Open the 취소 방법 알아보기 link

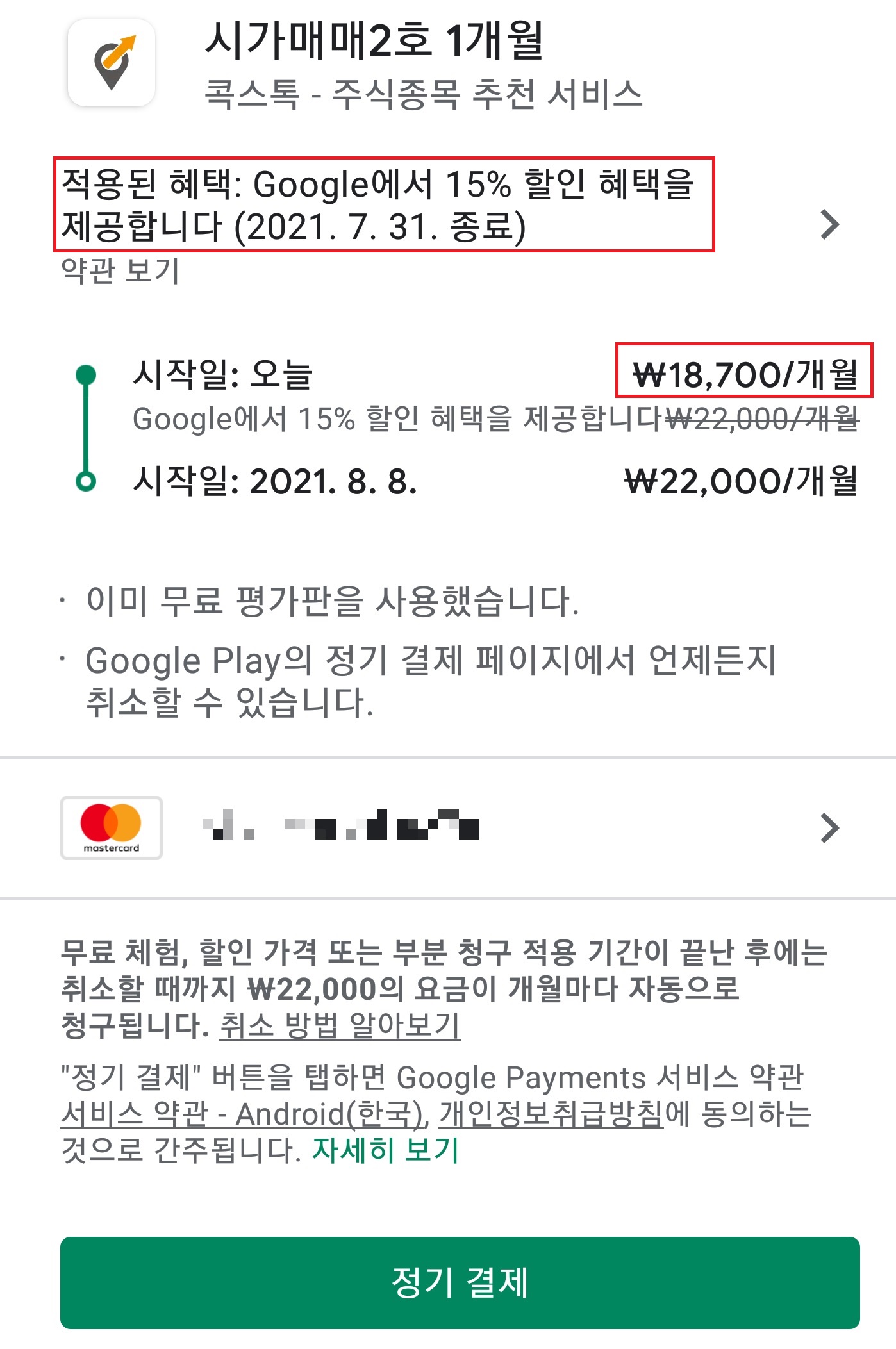[x=340, y=1026]
